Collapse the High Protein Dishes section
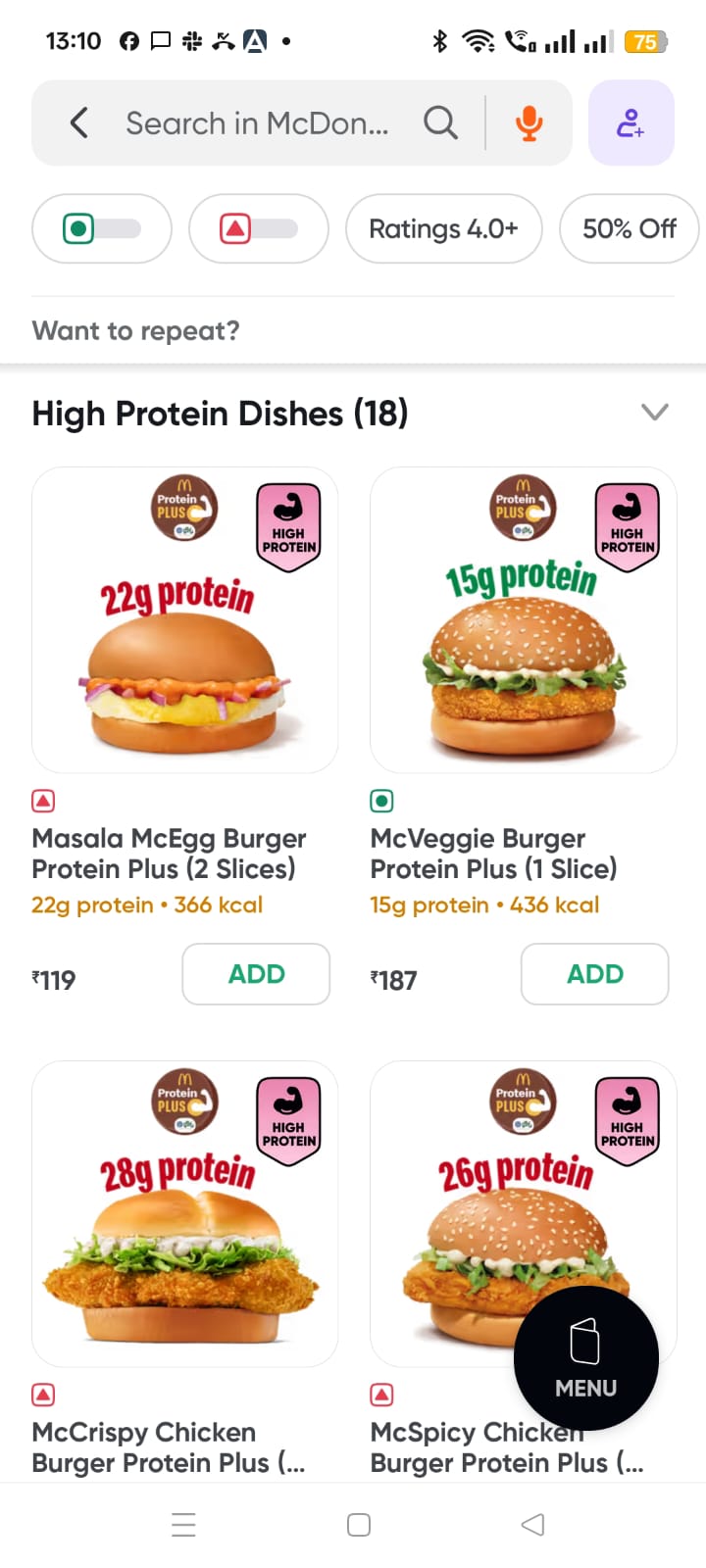 (x=654, y=412)
